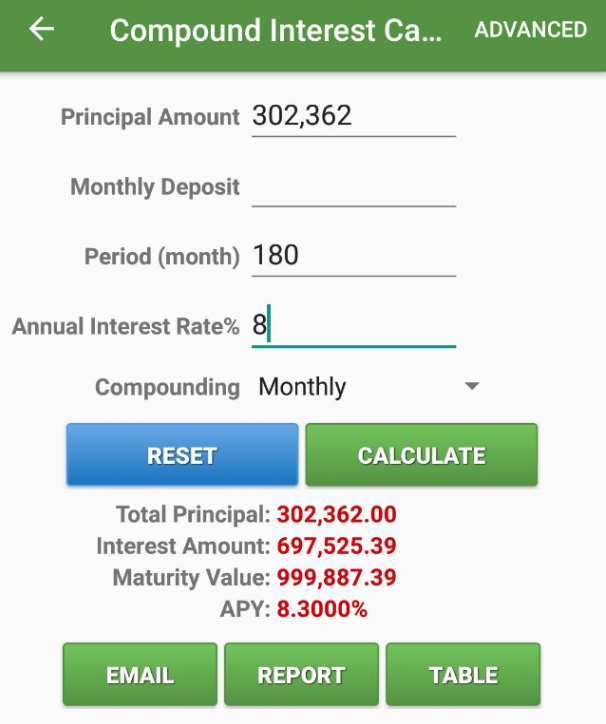Go back using the arrow icon

(x=42, y=30)
